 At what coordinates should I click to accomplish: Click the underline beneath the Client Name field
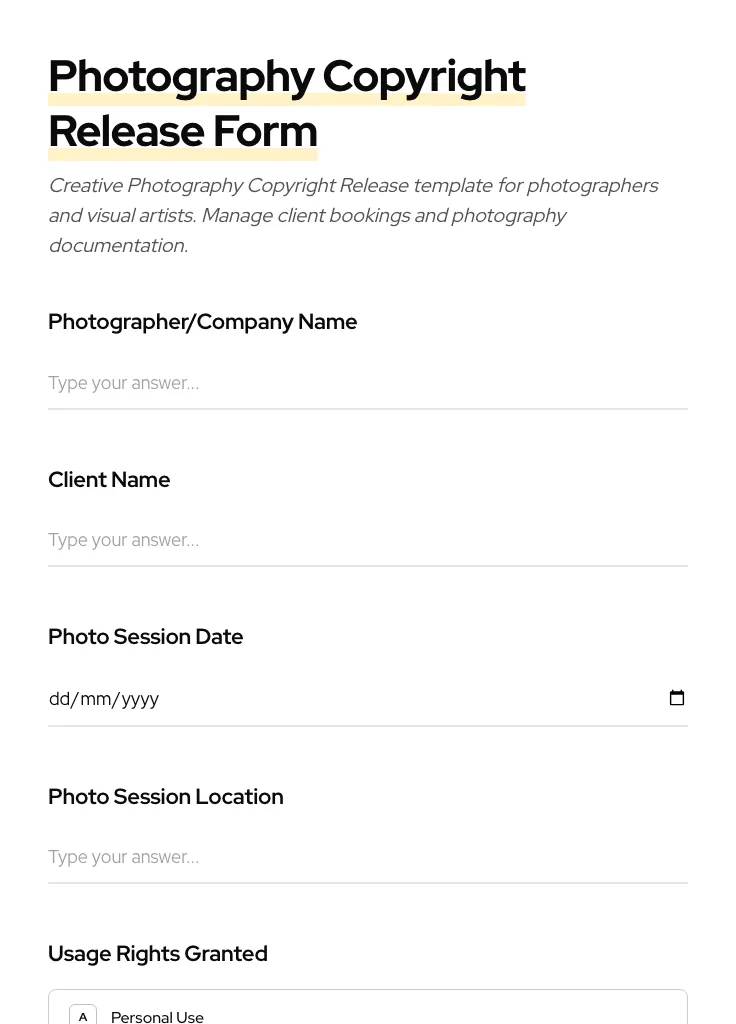click(368, 565)
